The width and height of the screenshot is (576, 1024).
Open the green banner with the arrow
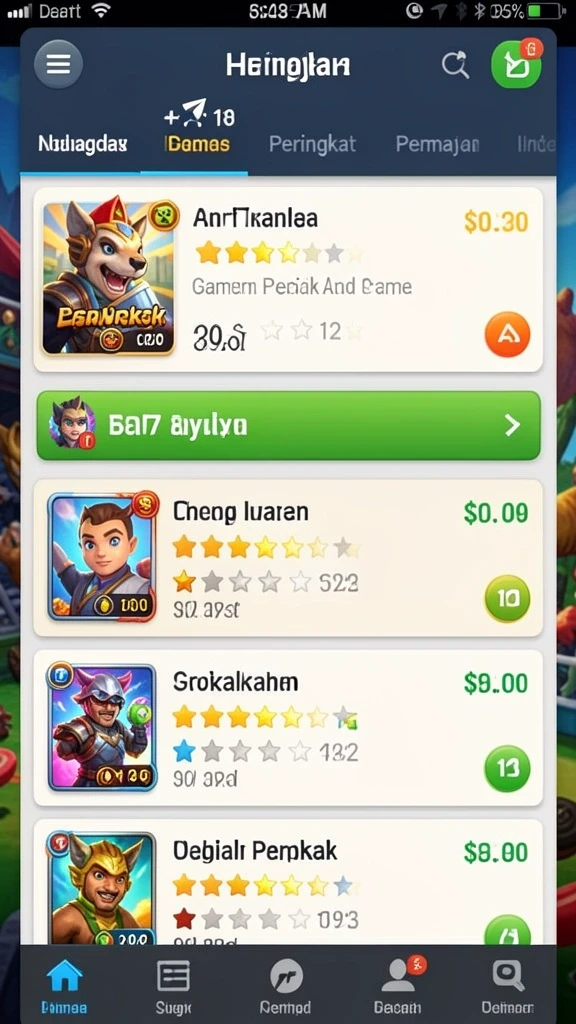(288, 425)
